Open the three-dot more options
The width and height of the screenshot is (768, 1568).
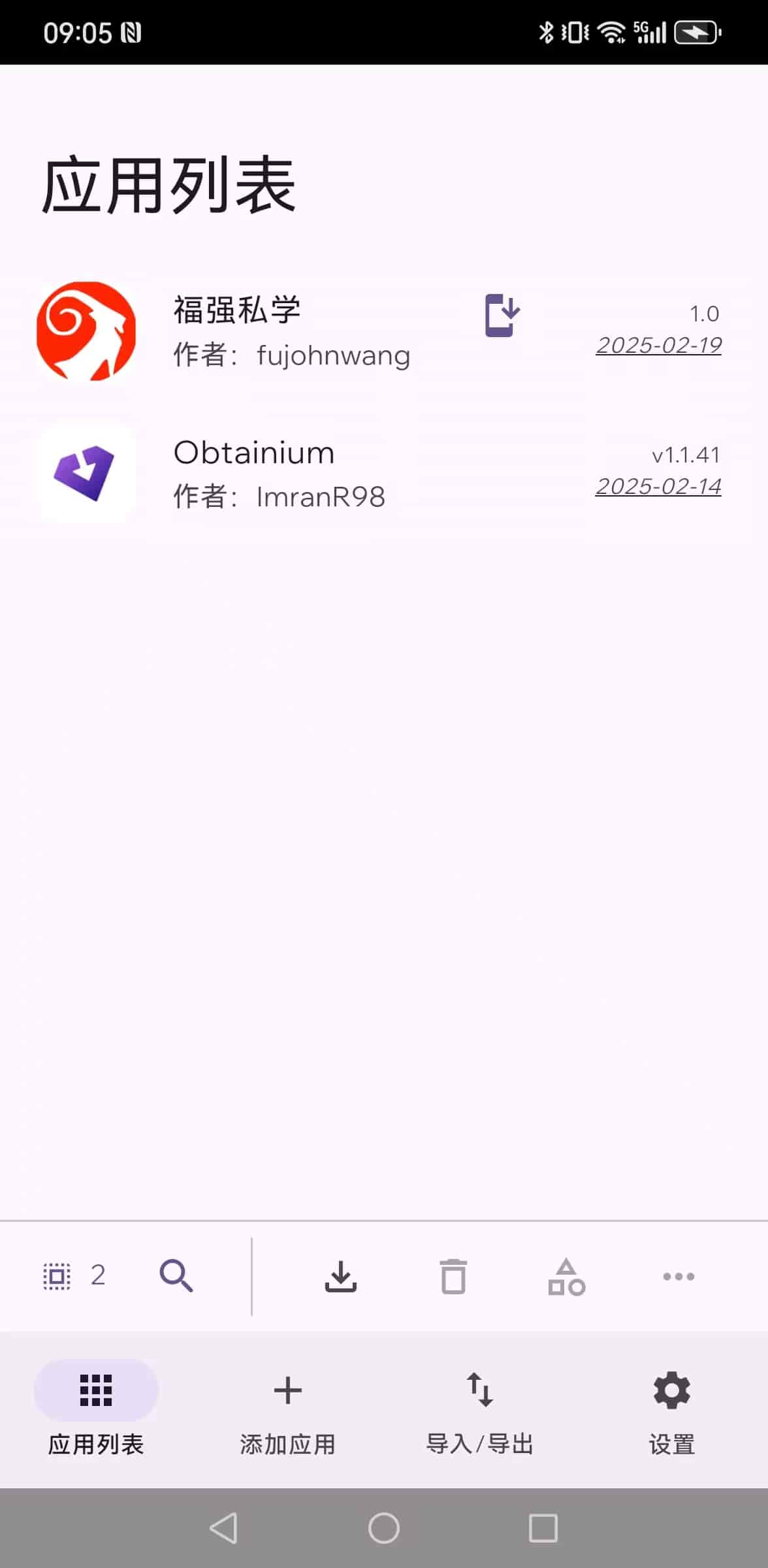pos(679,1276)
